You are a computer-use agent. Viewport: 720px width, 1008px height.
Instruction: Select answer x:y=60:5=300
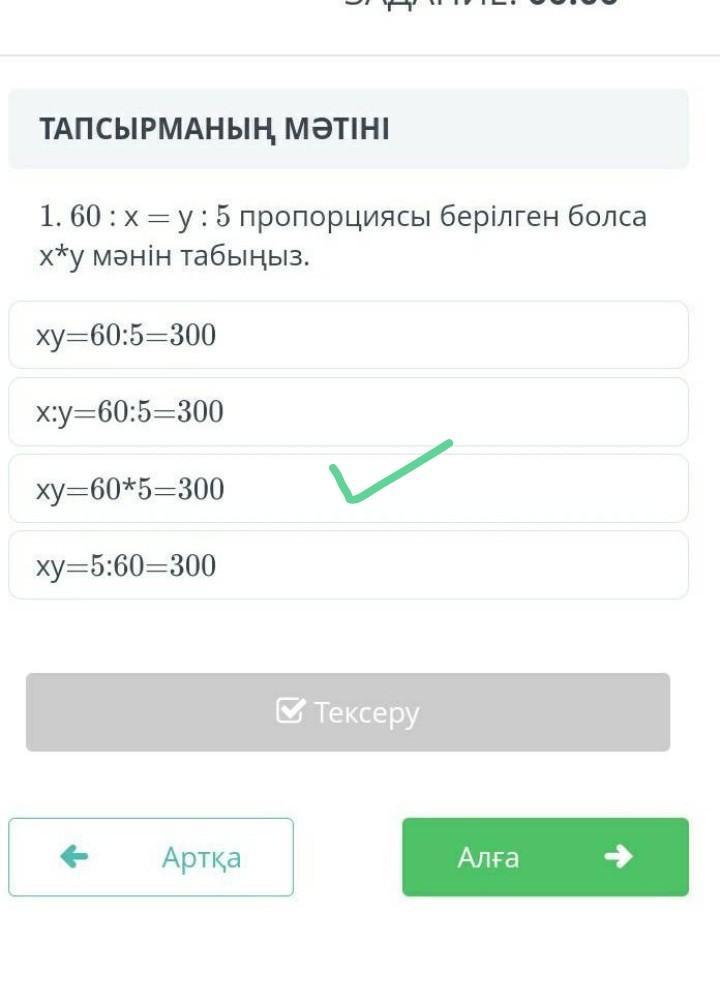[x=347, y=412]
